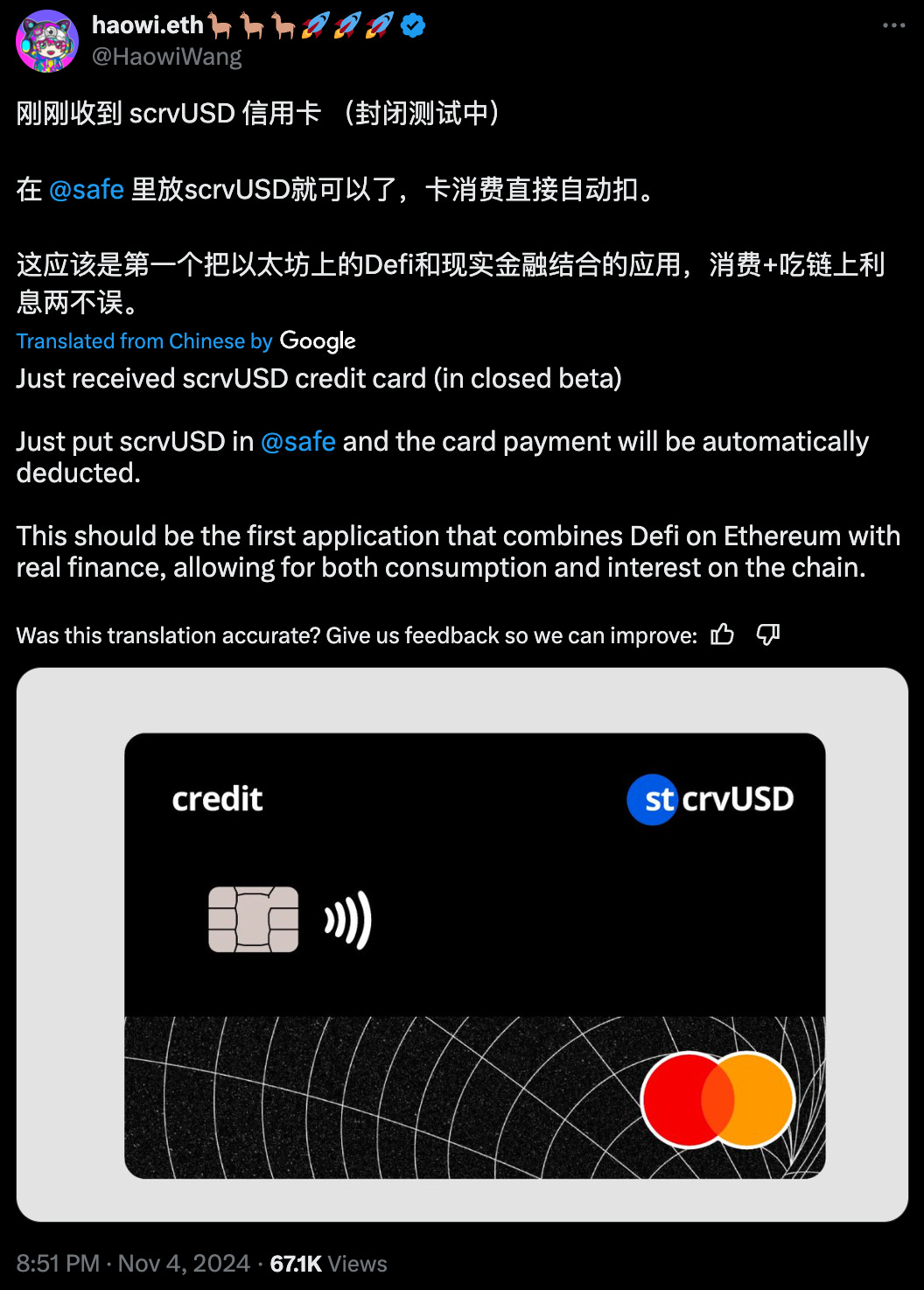Open the @safe mention in Chinese text
The image size is (924, 1290).
tap(86, 189)
